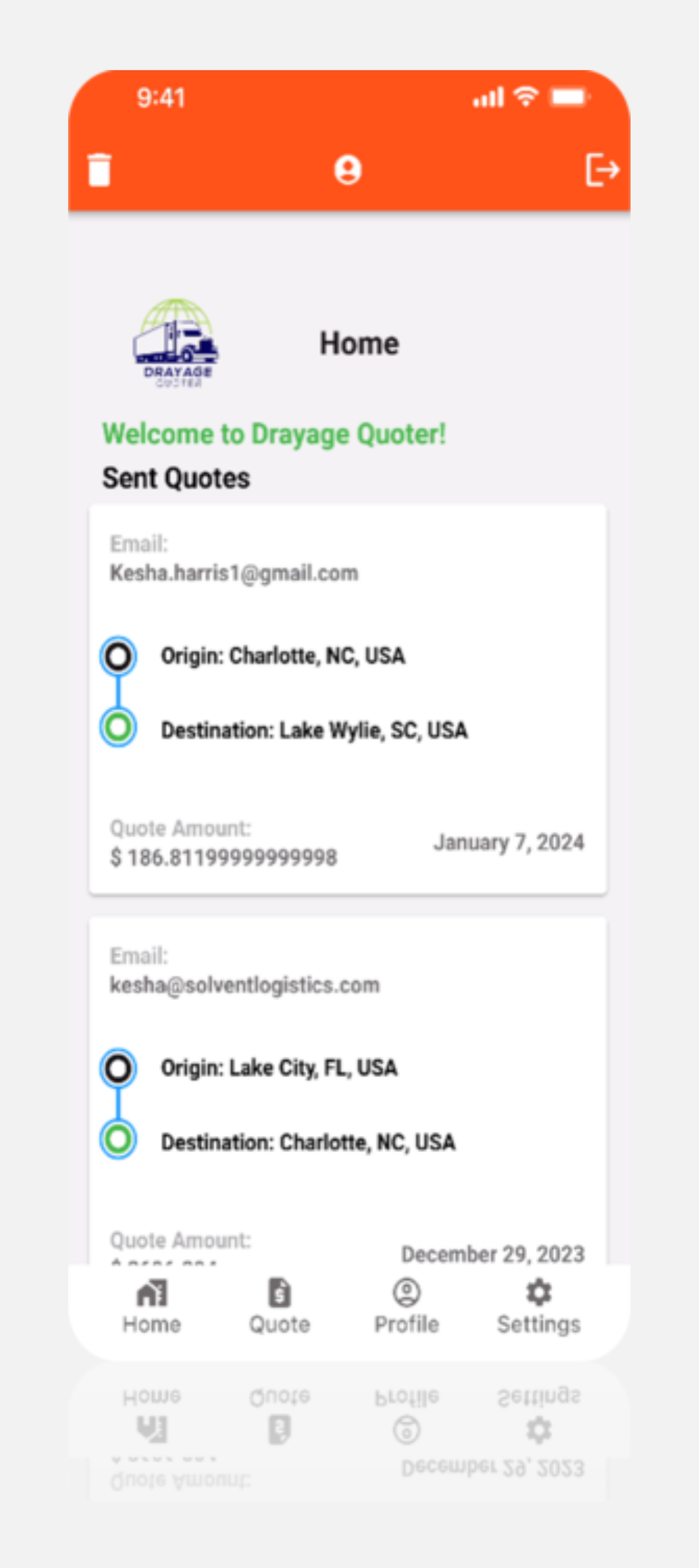Open the Settings tab
The height and width of the screenshot is (1568, 699).
point(538,1306)
